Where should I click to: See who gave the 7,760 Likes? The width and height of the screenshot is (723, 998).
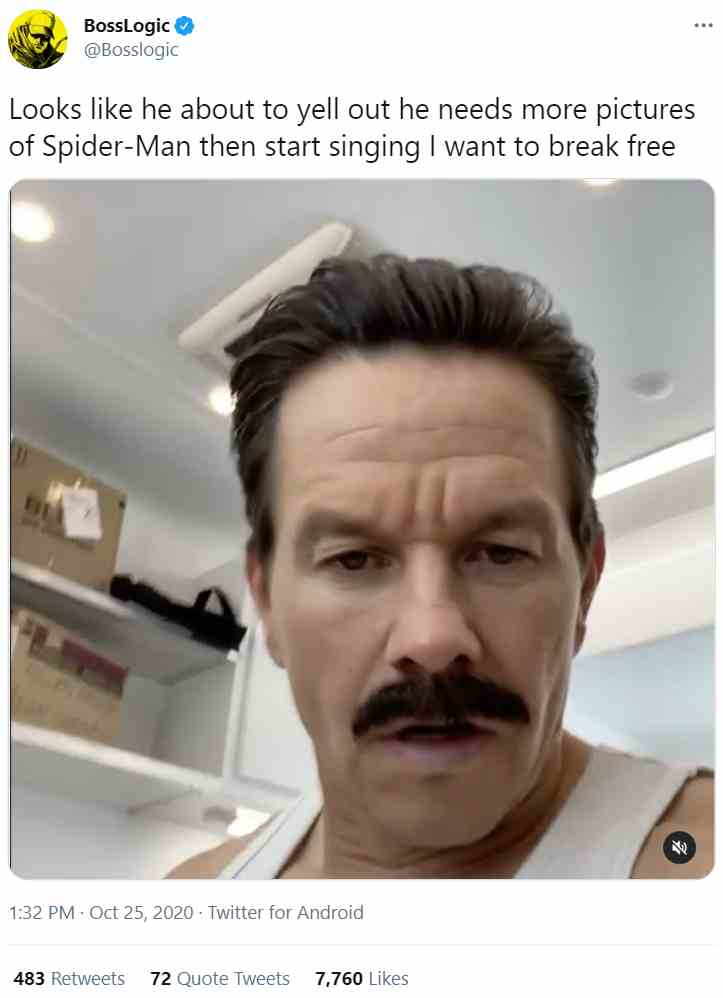tap(361, 978)
